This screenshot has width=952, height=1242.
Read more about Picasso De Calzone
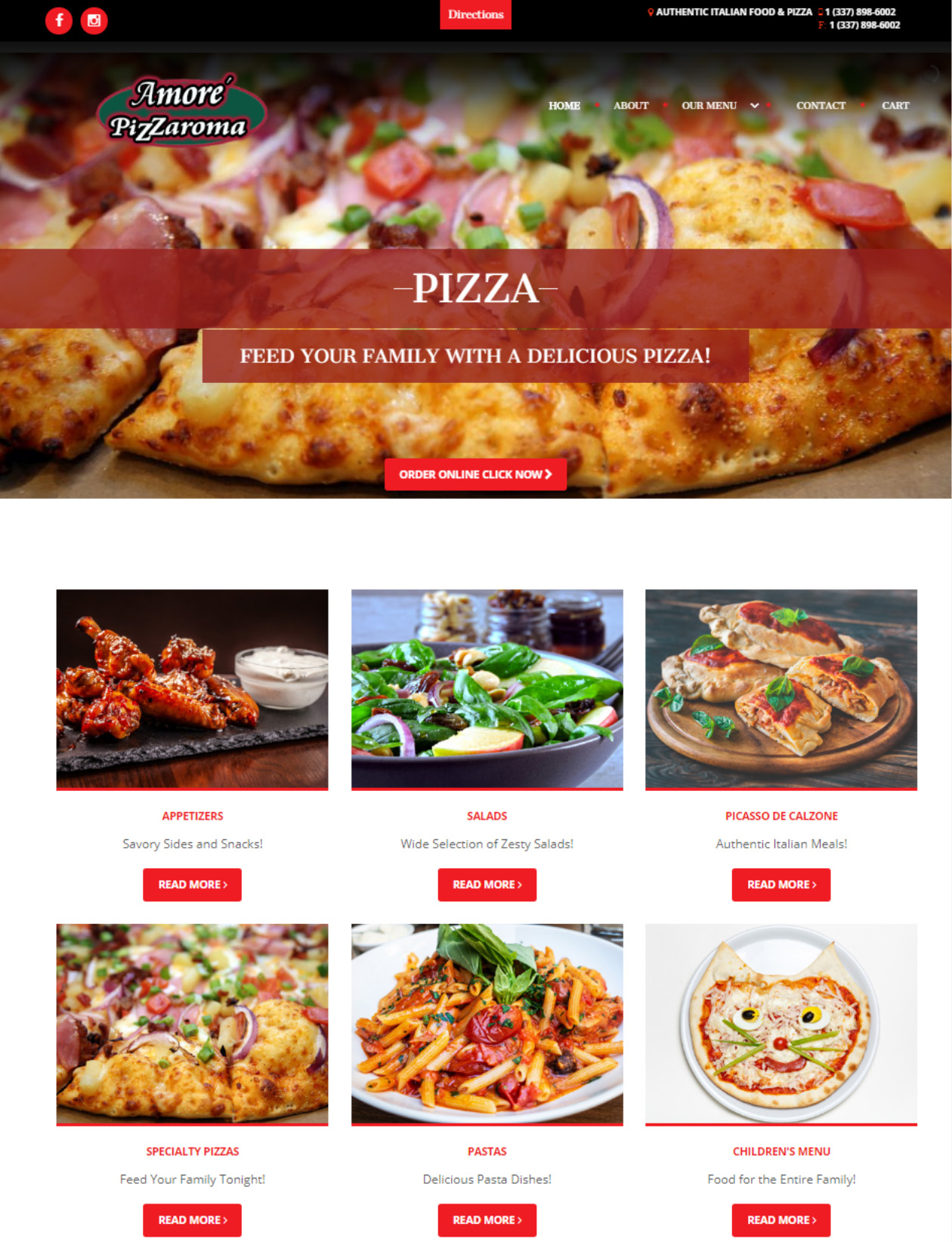(780, 885)
